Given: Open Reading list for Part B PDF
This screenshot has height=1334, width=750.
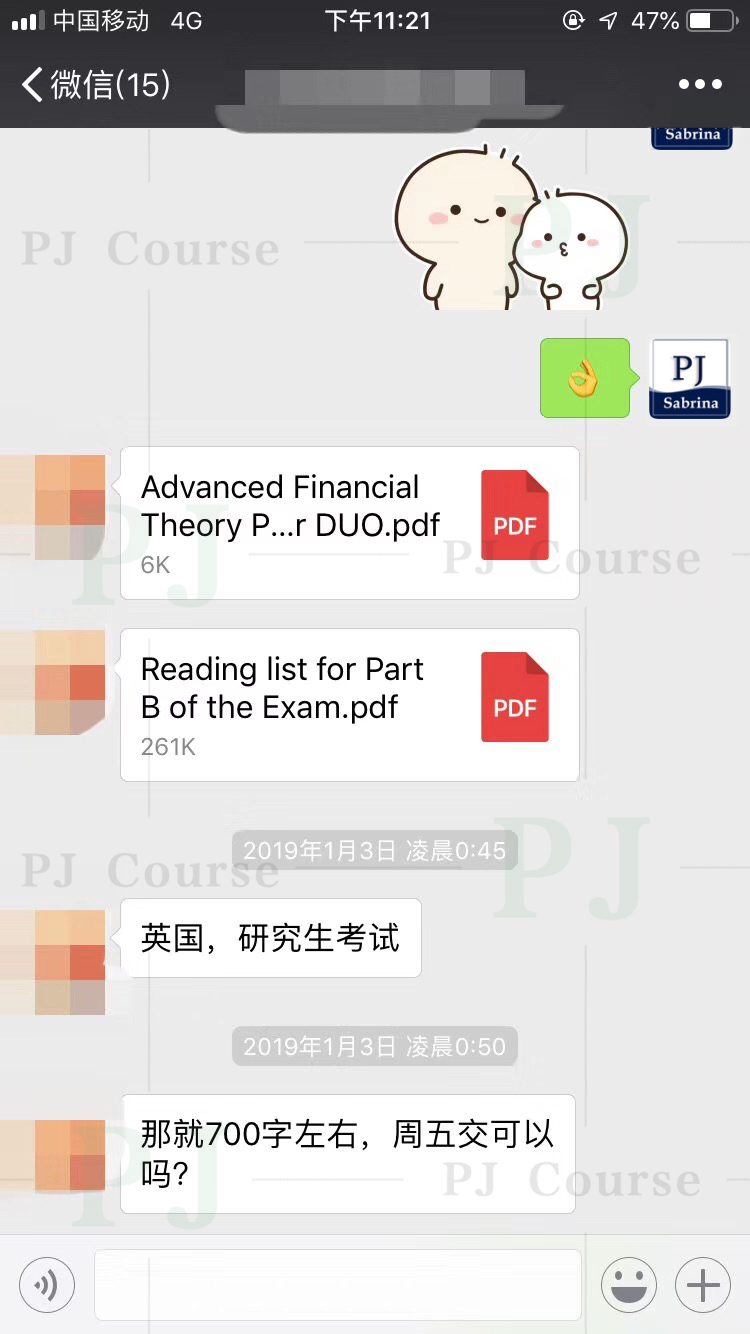Looking at the screenshot, I should (x=349, y=704).
